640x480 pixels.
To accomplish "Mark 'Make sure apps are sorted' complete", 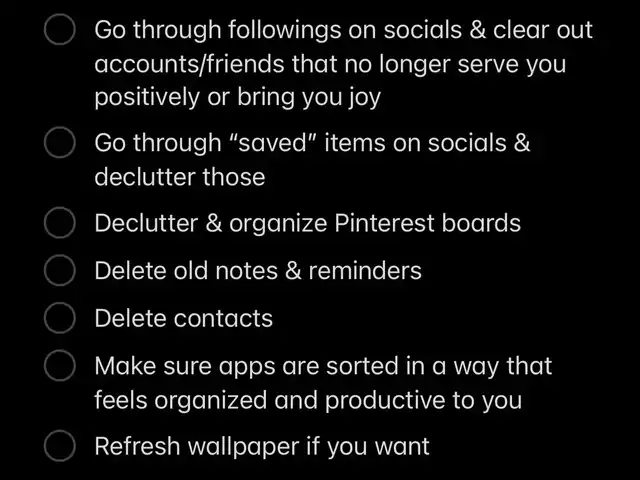I will [61, 367].
